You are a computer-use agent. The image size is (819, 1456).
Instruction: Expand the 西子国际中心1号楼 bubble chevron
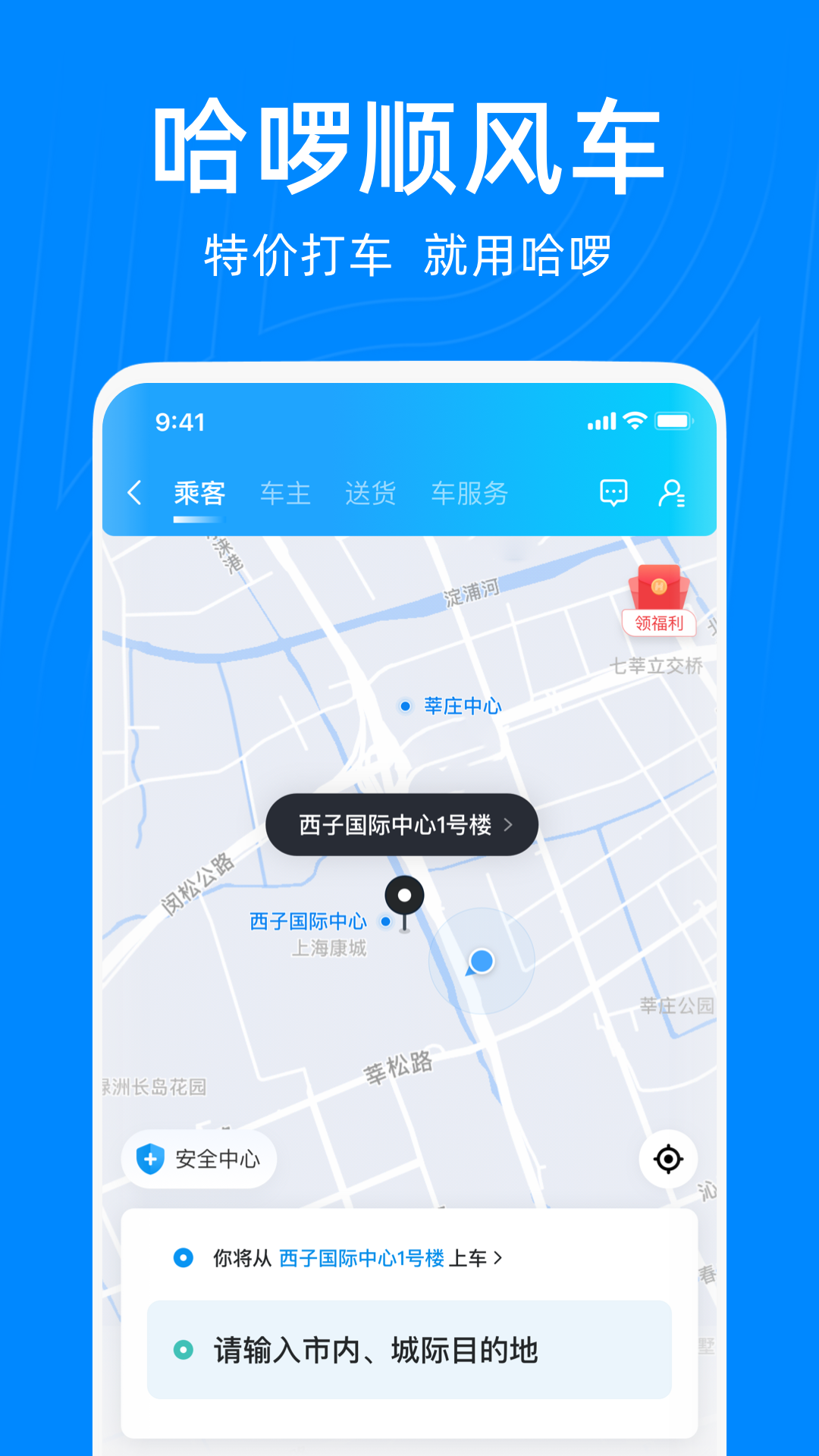point(507,825)
